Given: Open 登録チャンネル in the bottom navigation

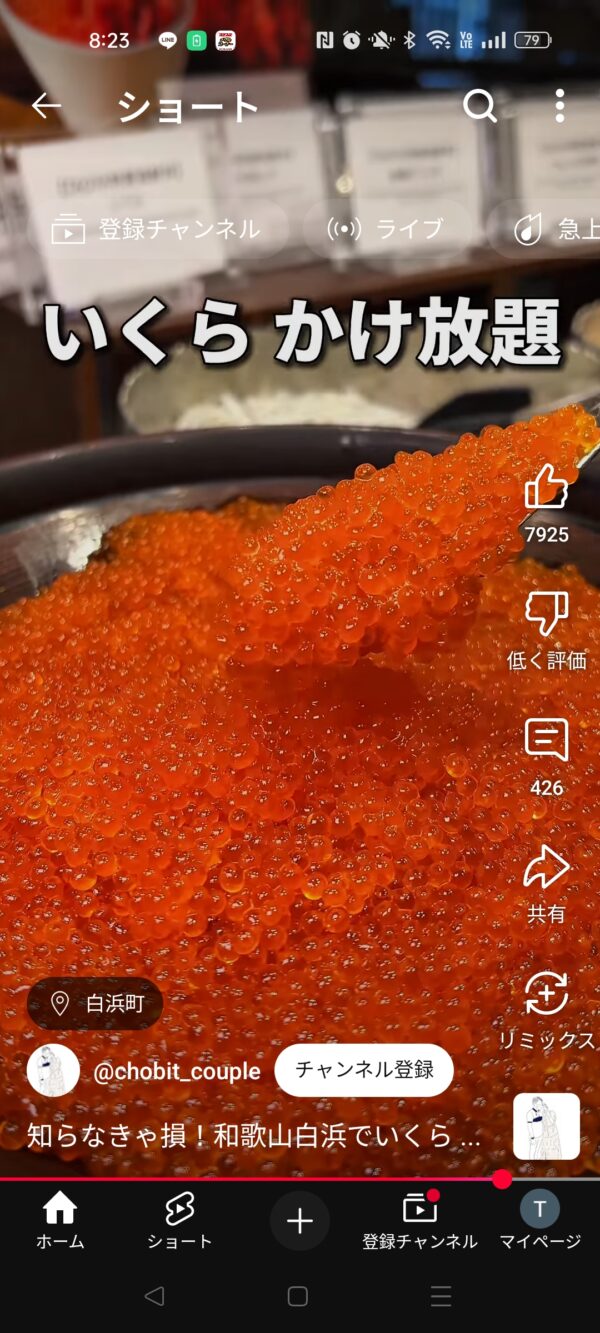Looking at the screenshot, I should tap(420, 1221).
